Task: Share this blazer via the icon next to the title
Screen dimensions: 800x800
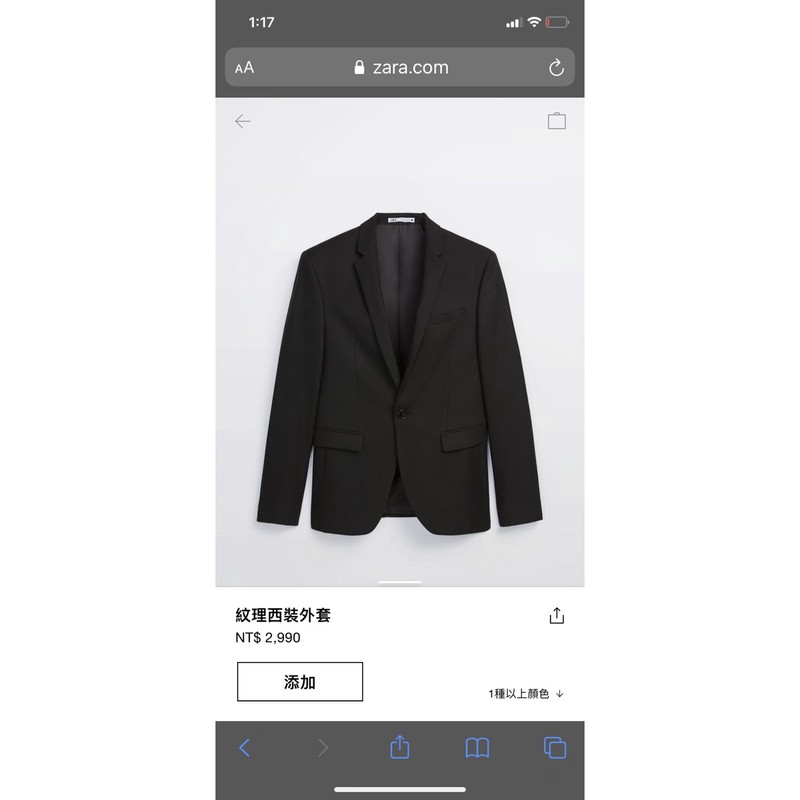Action: click(557, 617)
